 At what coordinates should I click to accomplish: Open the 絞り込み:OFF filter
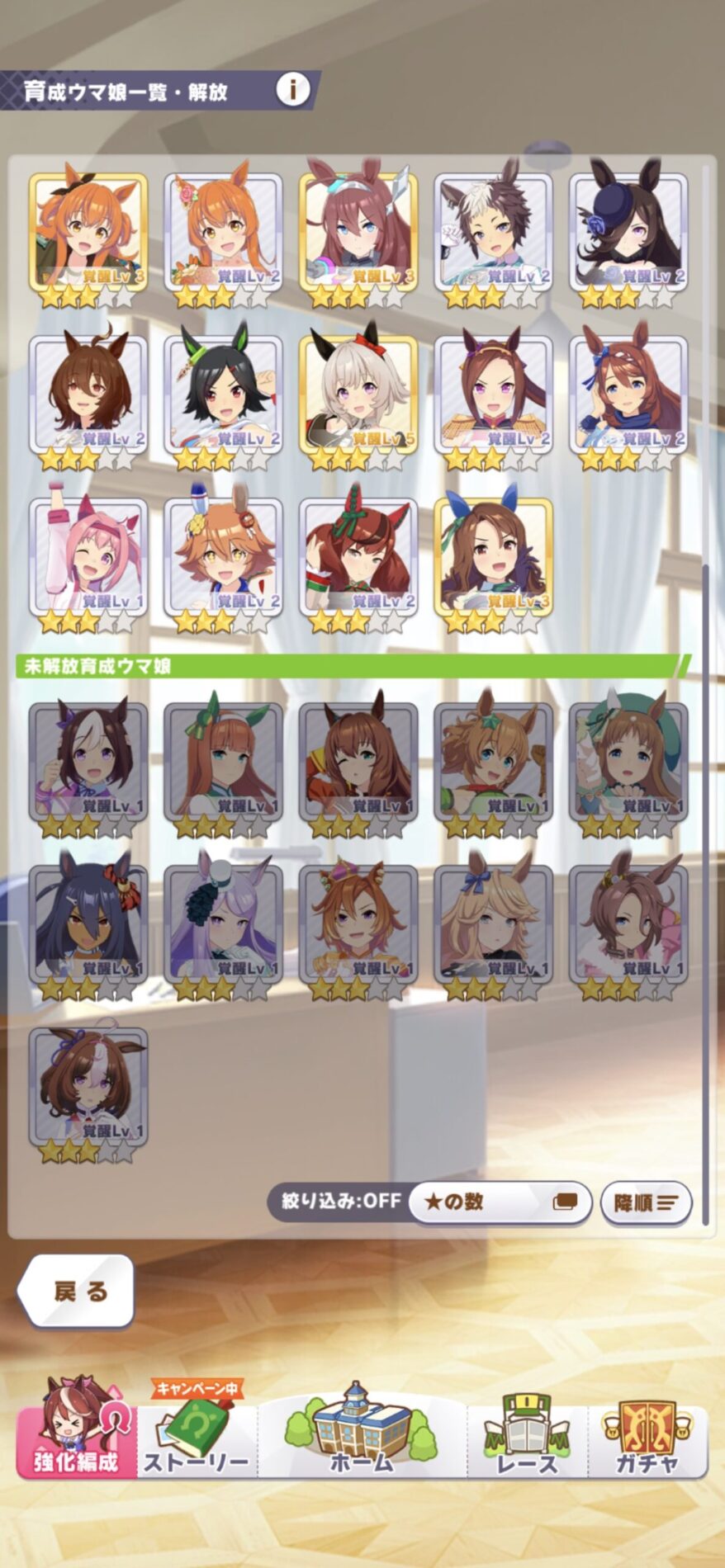point(340,1201)
